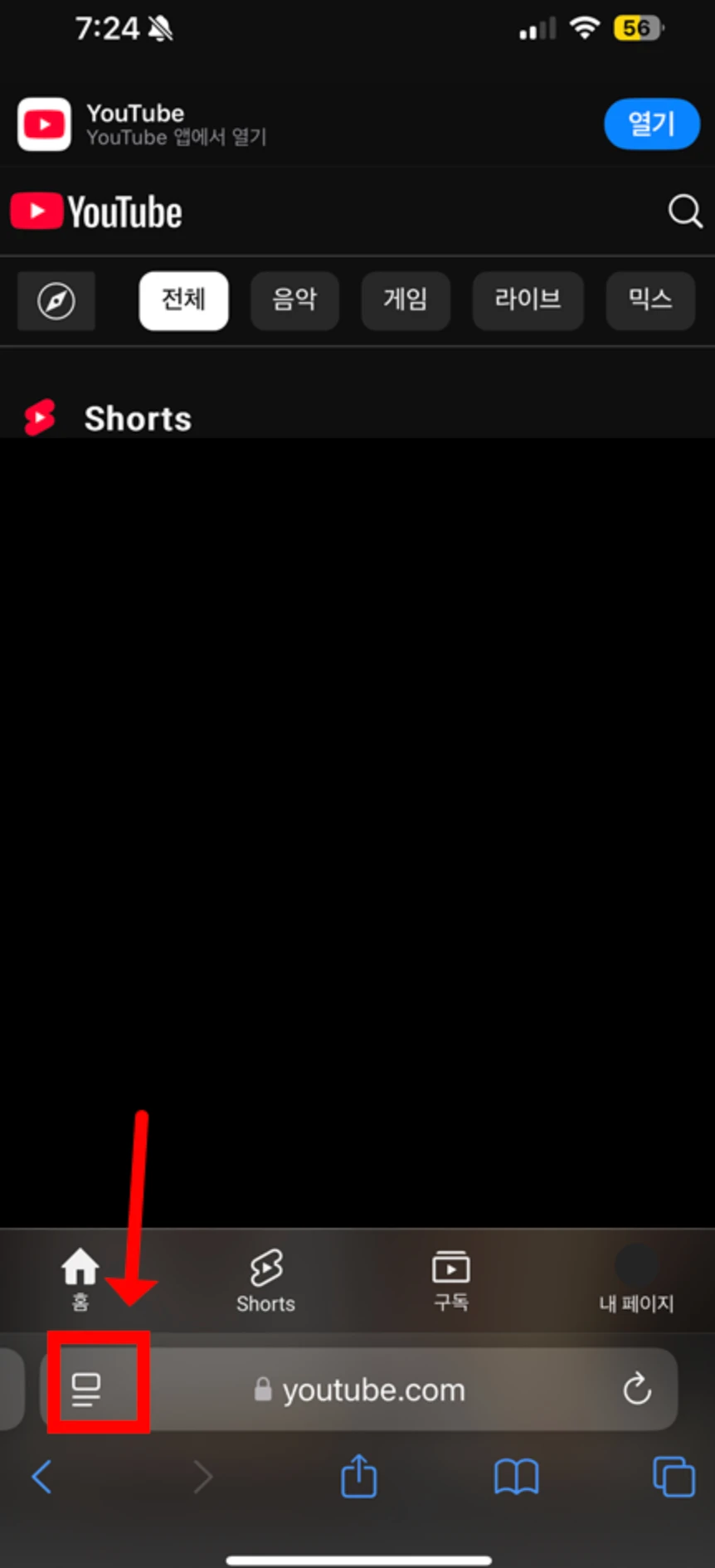Reload the page

pos(637,1389)
